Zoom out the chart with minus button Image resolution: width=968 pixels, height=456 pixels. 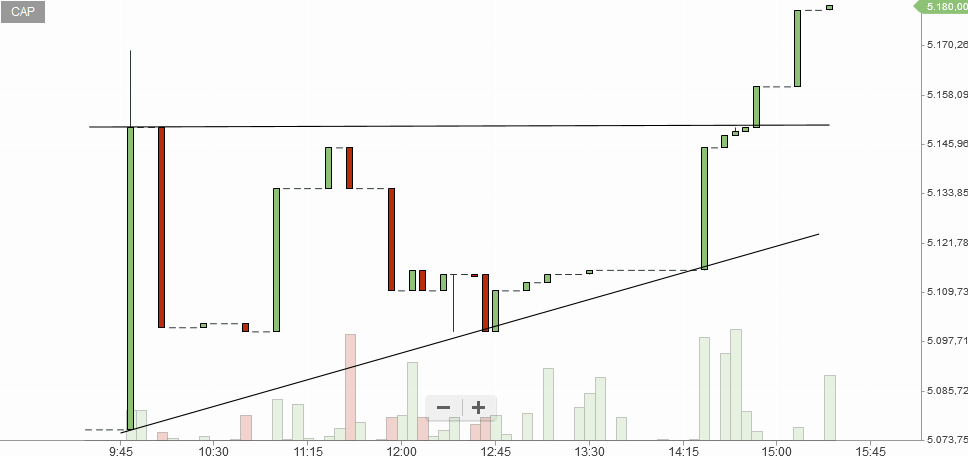coord(444,408)
